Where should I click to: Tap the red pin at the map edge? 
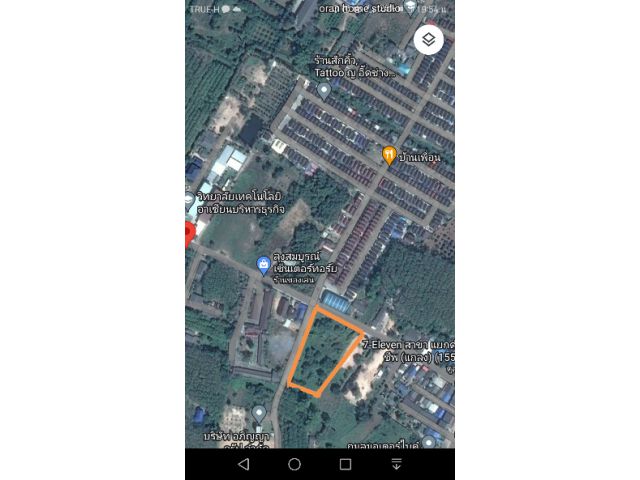[189, 236]
